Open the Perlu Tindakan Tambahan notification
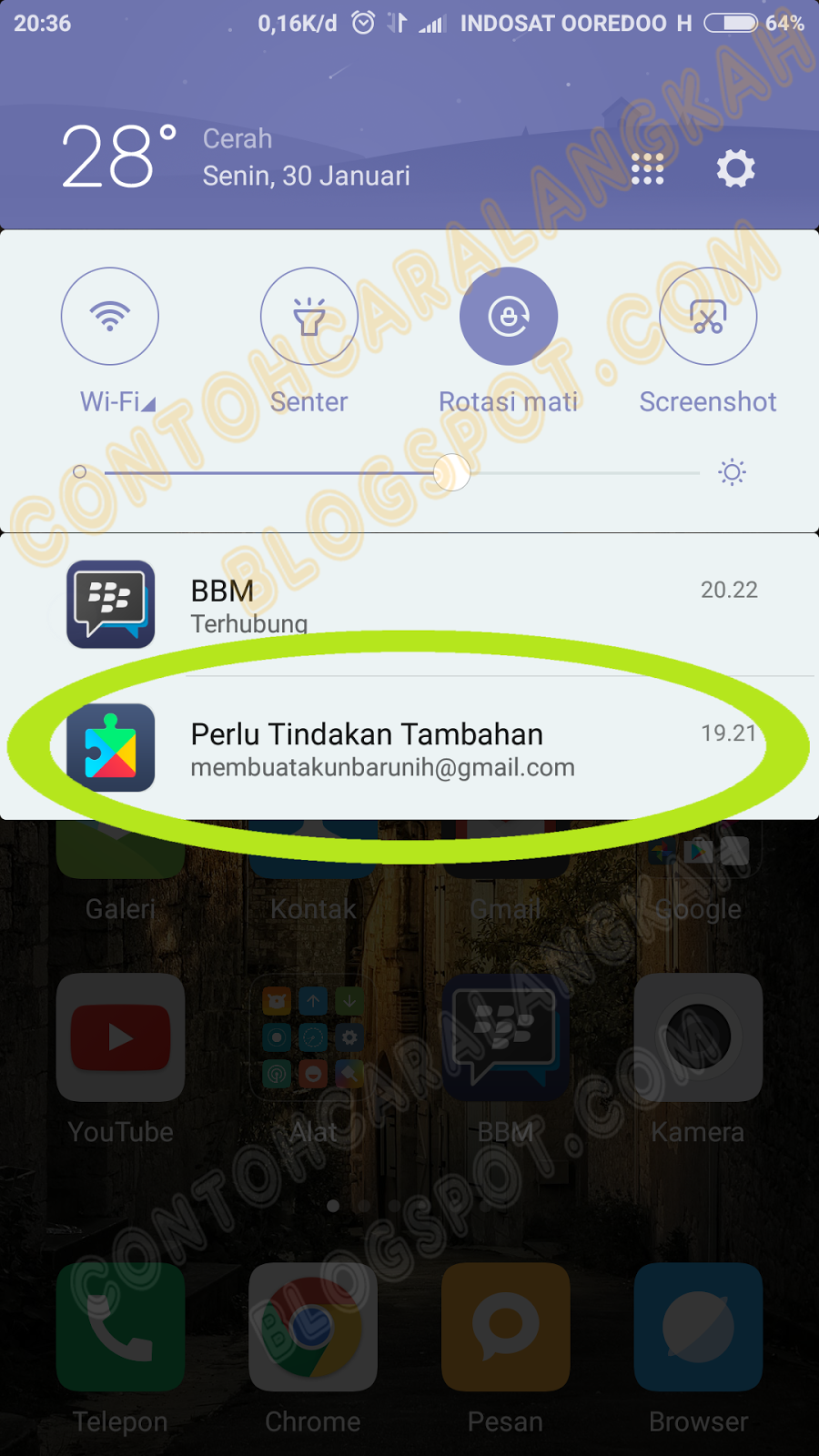Screen dimensions: 819x1456 pos(409,748)
